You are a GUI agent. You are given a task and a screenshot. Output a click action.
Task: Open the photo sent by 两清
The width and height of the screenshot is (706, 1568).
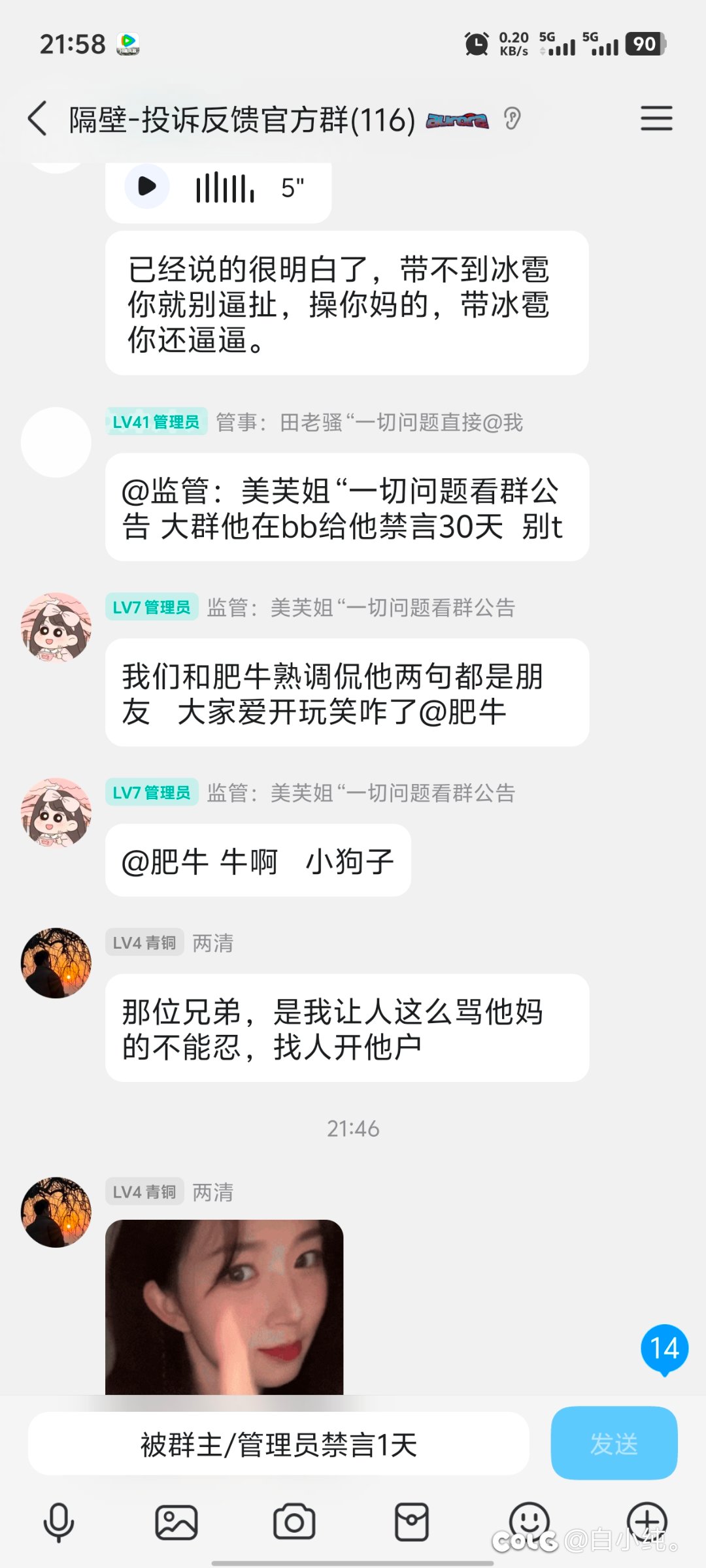(224, 1307)
